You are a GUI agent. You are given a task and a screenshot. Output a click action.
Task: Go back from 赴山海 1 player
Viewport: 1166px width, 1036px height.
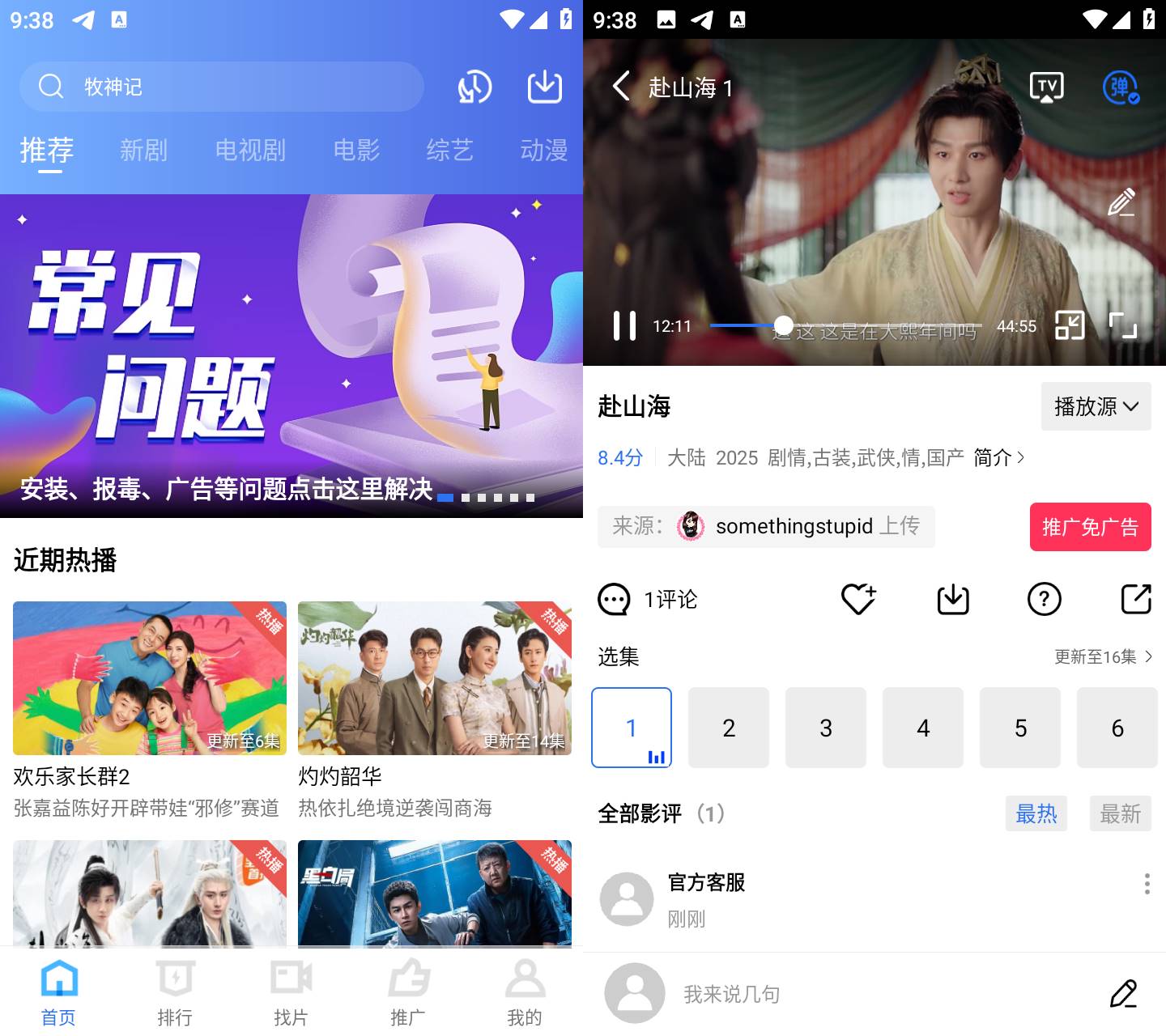[x=621, y=86]
